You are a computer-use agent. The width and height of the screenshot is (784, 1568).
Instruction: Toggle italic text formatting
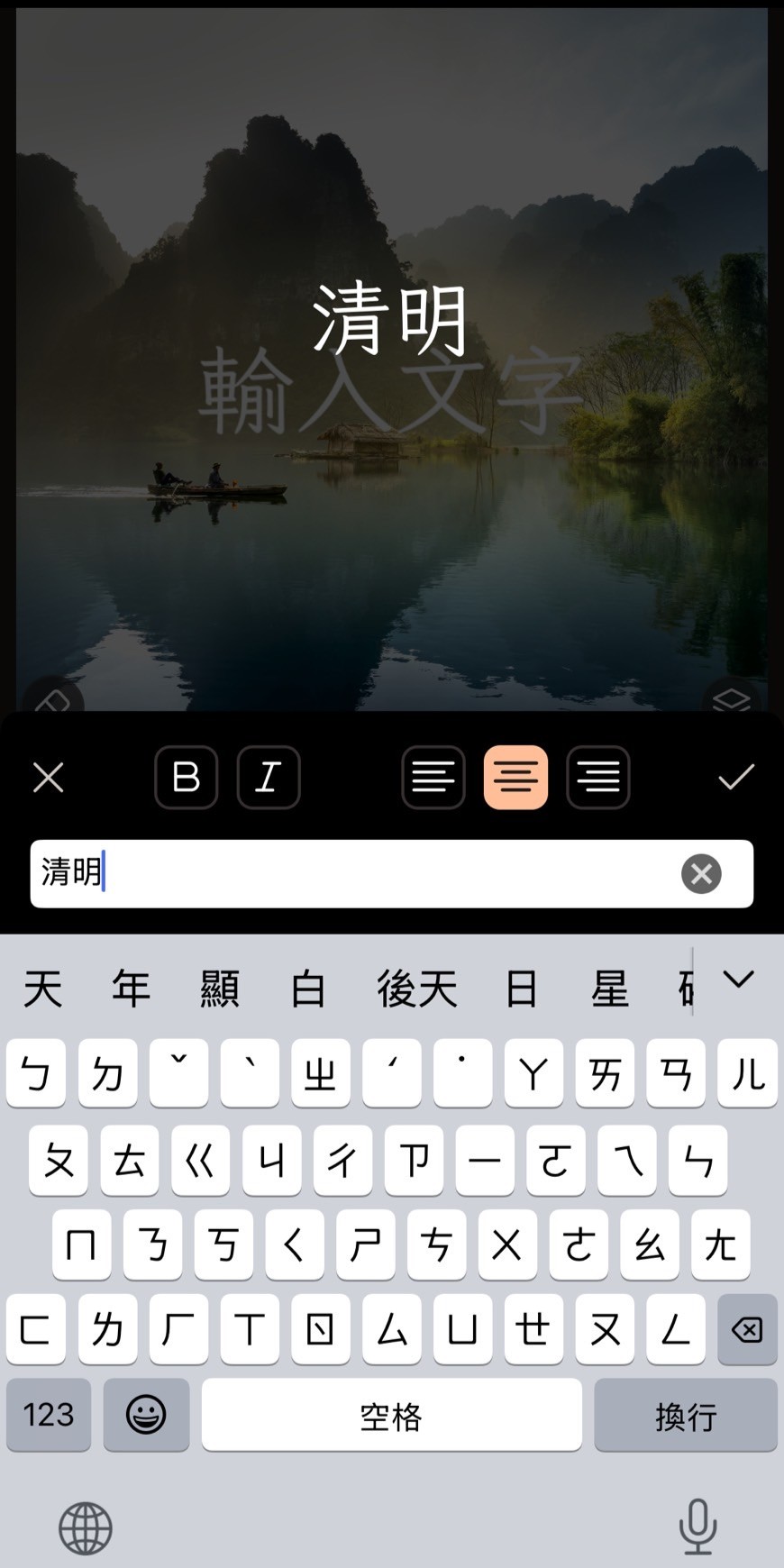(269, 777)
